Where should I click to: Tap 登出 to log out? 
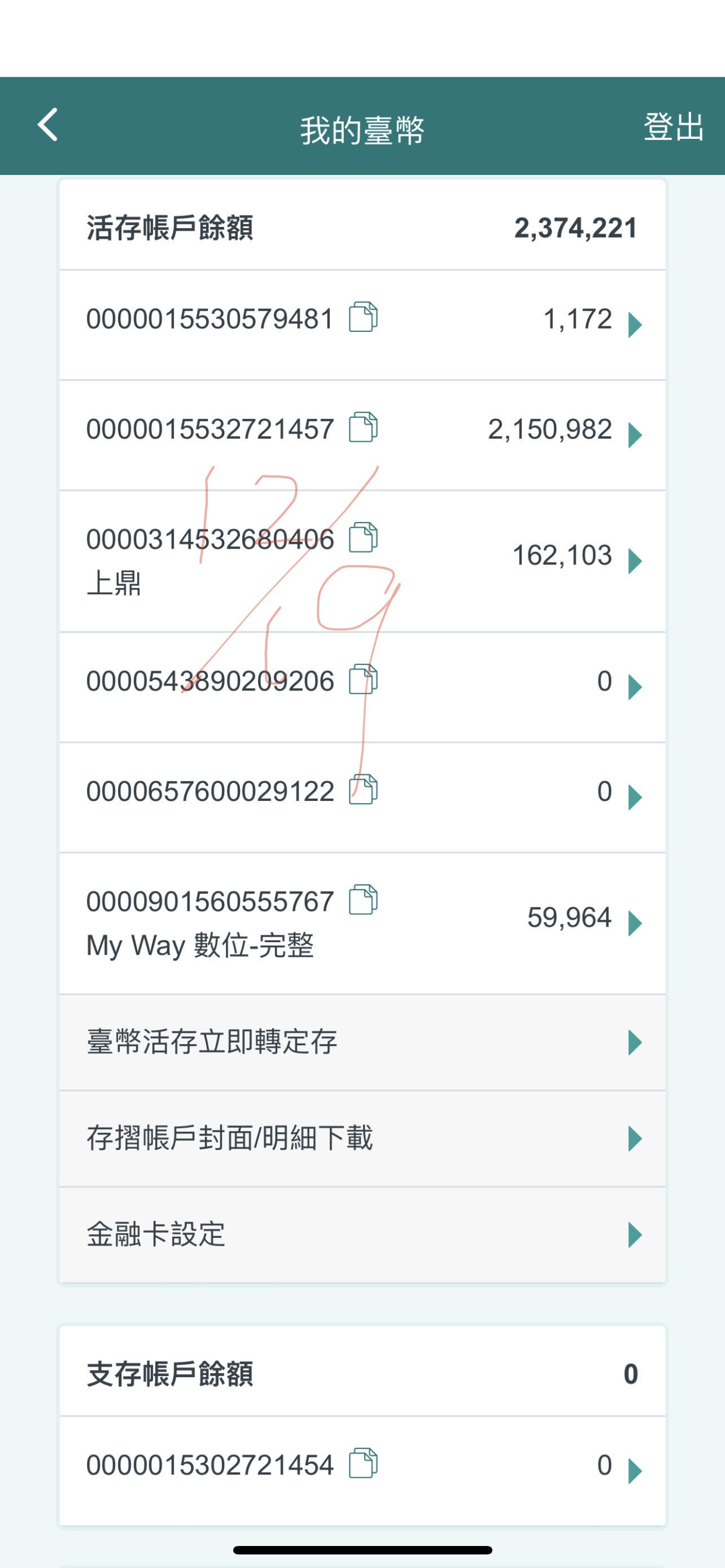pos(673,128)
